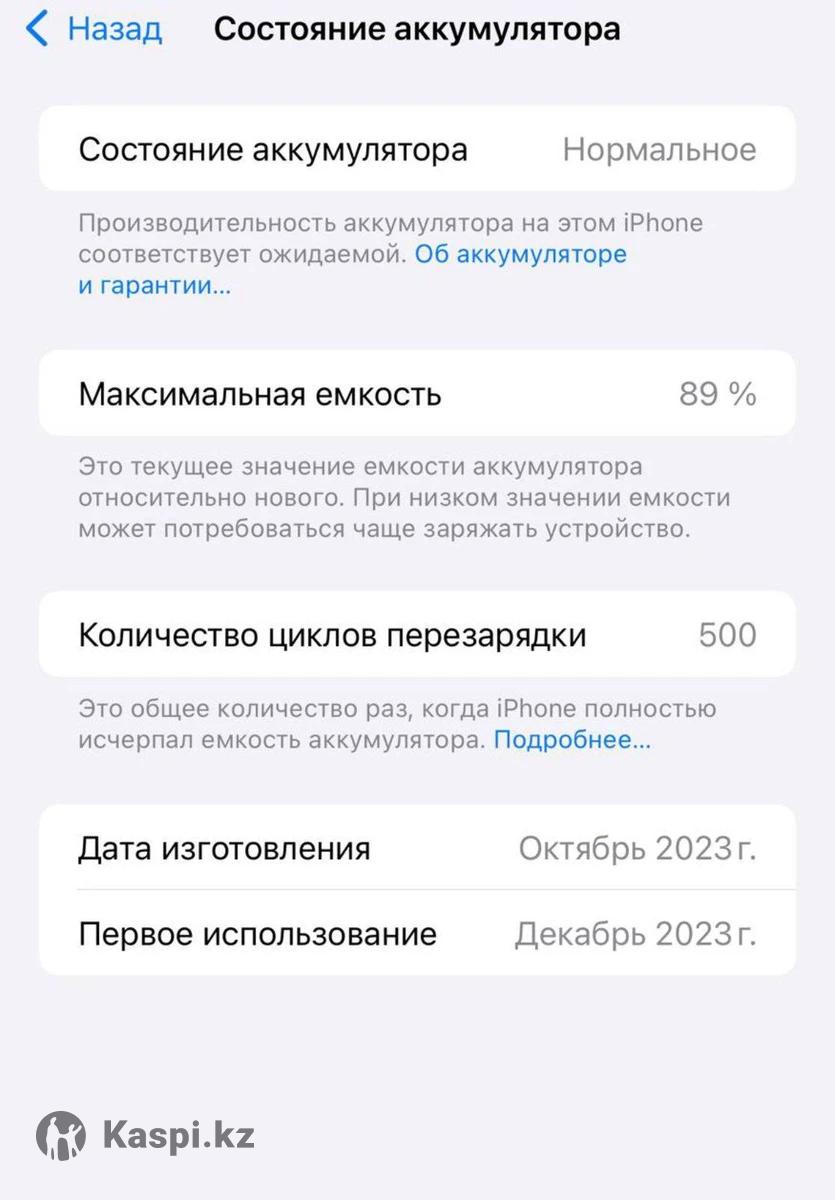Screen dimensions: 835x1200
Task: Tap Подробнее link about recharge cycles
Action: 572,741
